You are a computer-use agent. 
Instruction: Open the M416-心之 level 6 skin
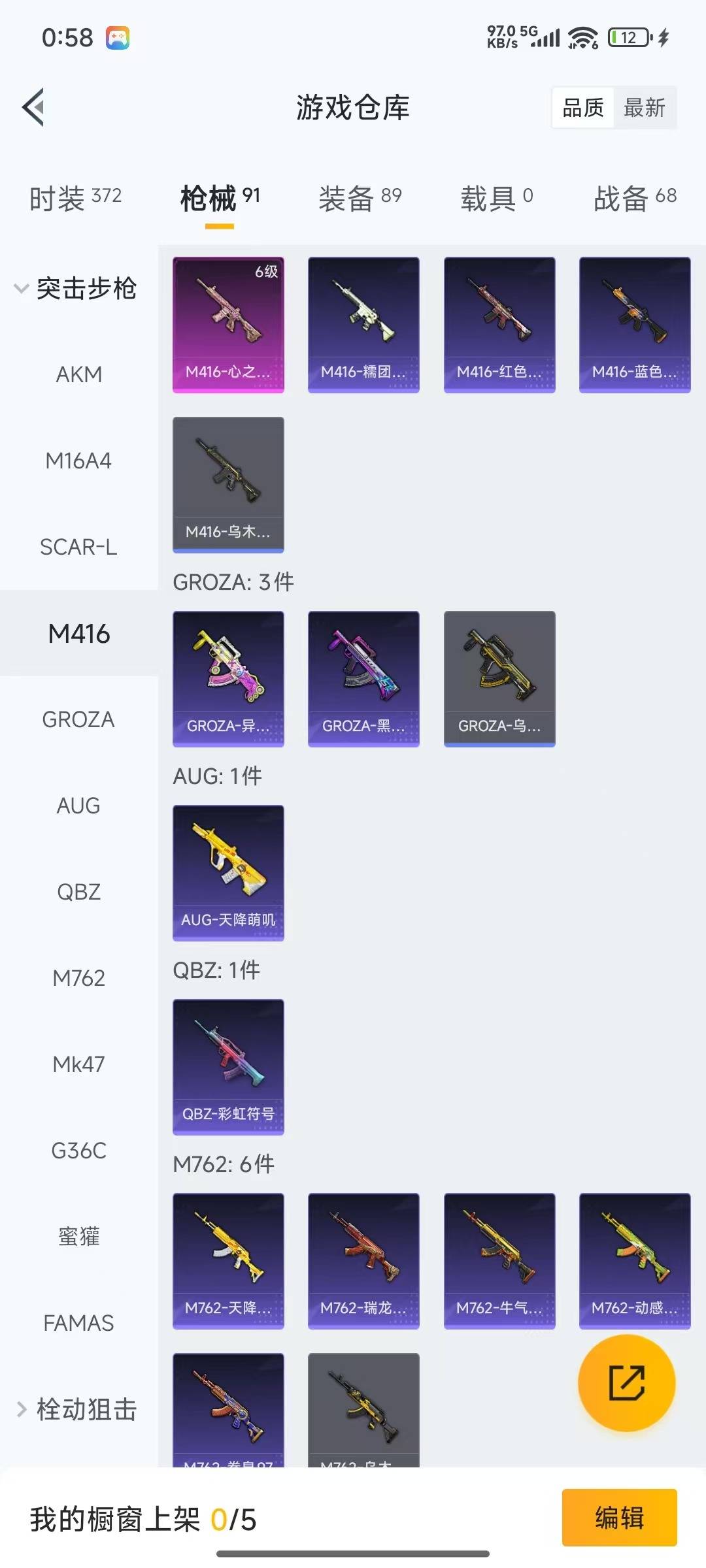[228, 325]
